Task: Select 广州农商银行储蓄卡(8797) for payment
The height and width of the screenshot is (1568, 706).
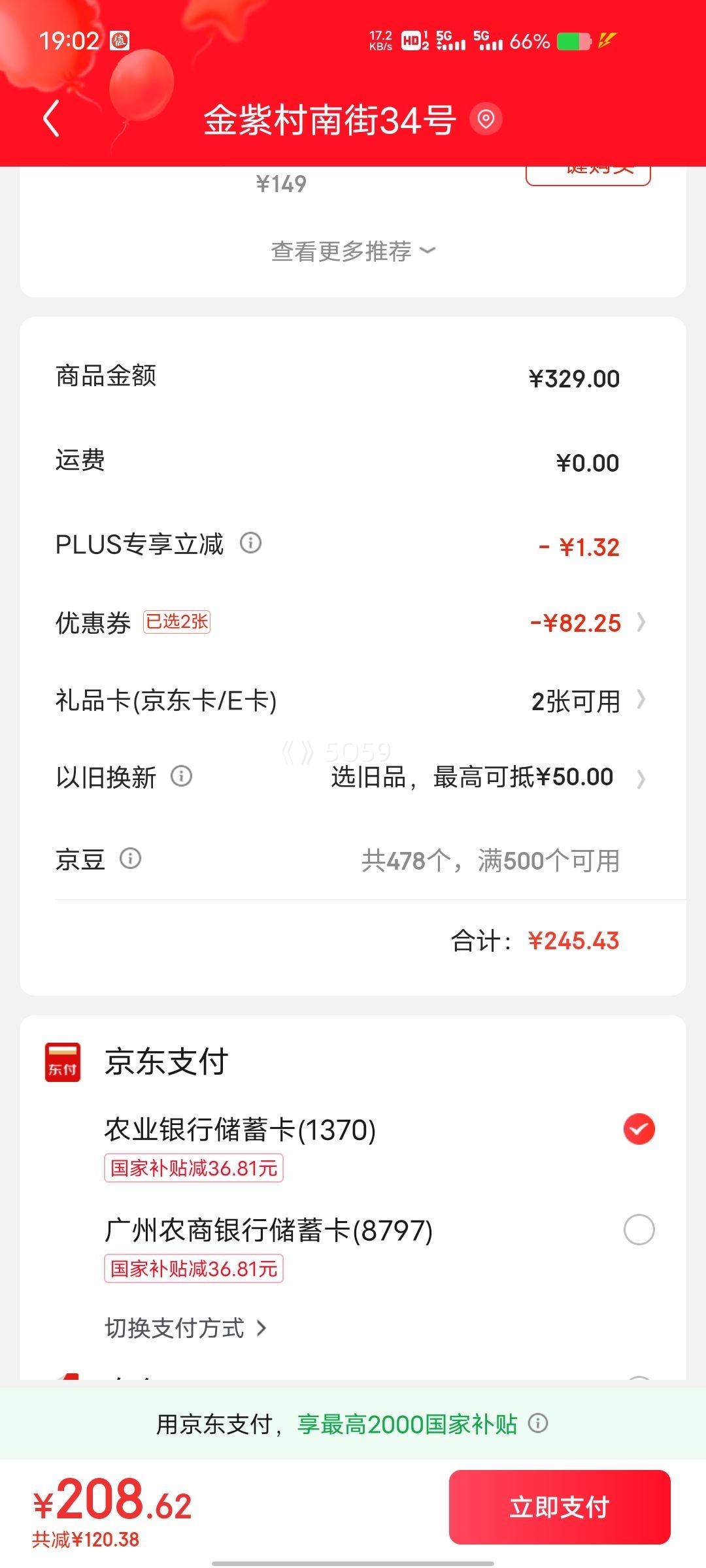Action: pyautogui.click(x=639, y=1230)
